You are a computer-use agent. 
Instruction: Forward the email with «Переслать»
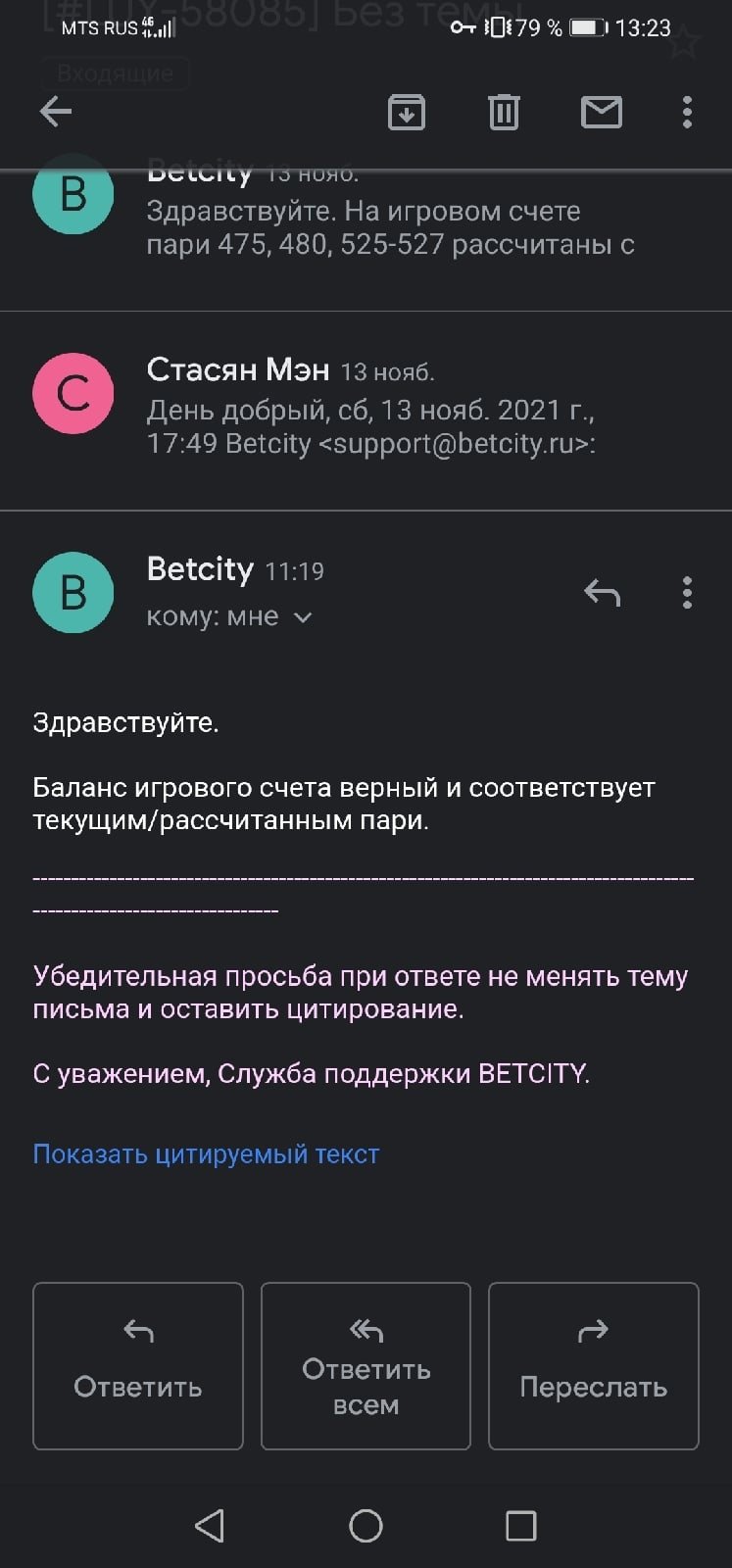pyautogui.click(x=593, y=1365)
